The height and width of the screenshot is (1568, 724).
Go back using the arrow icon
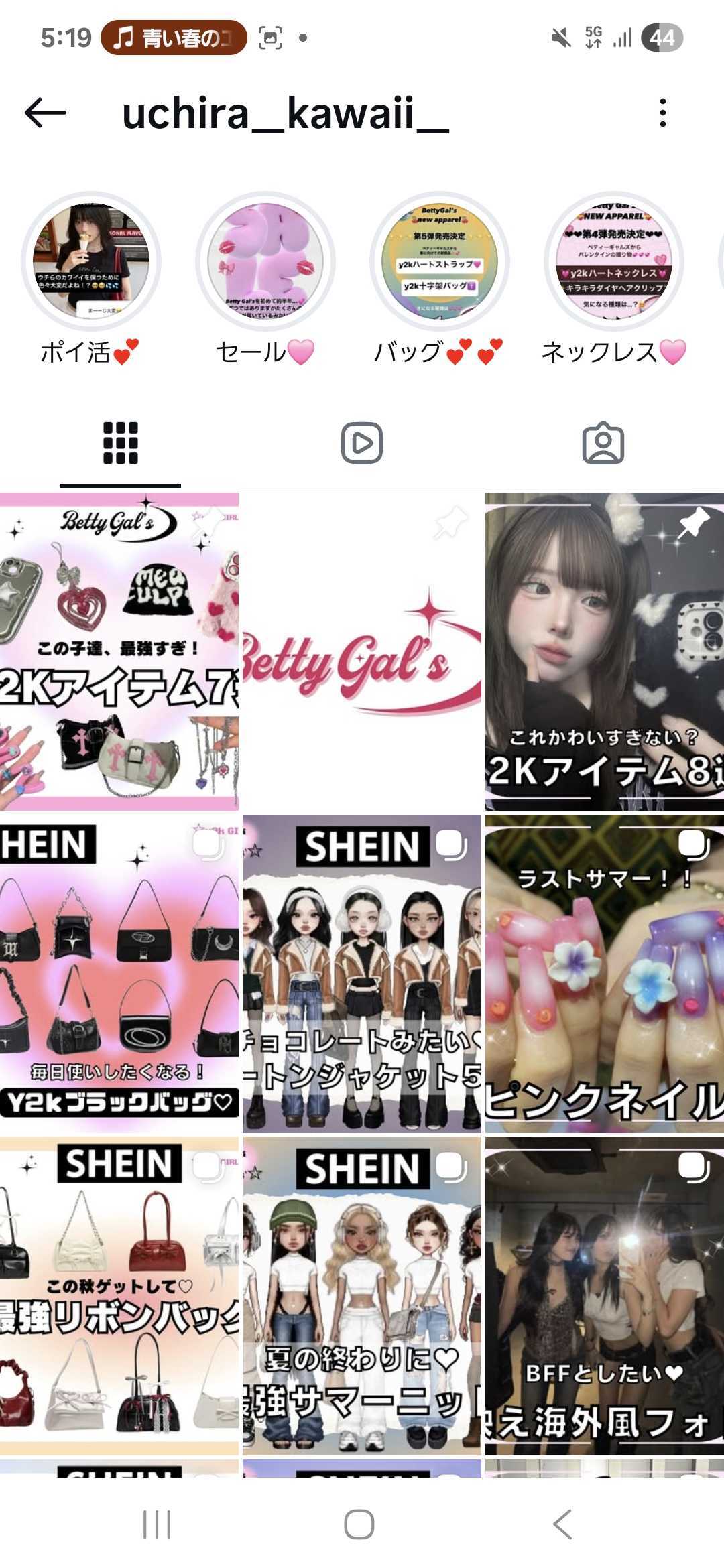(x=46, y=113)
